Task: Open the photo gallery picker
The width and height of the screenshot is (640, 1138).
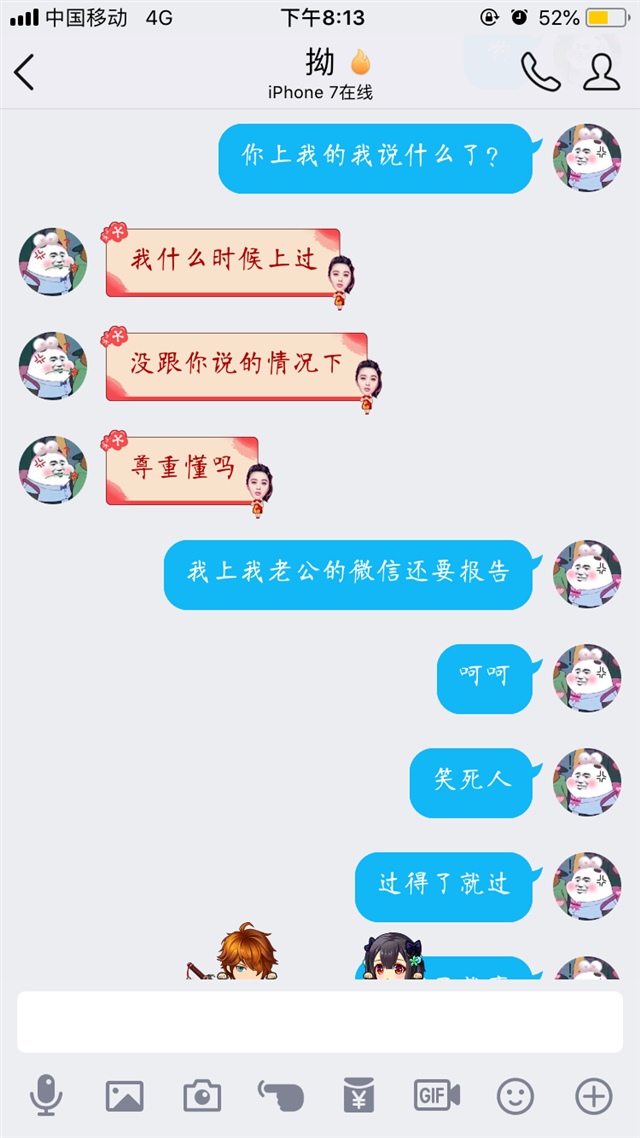Action: [x=124, y=1096]
